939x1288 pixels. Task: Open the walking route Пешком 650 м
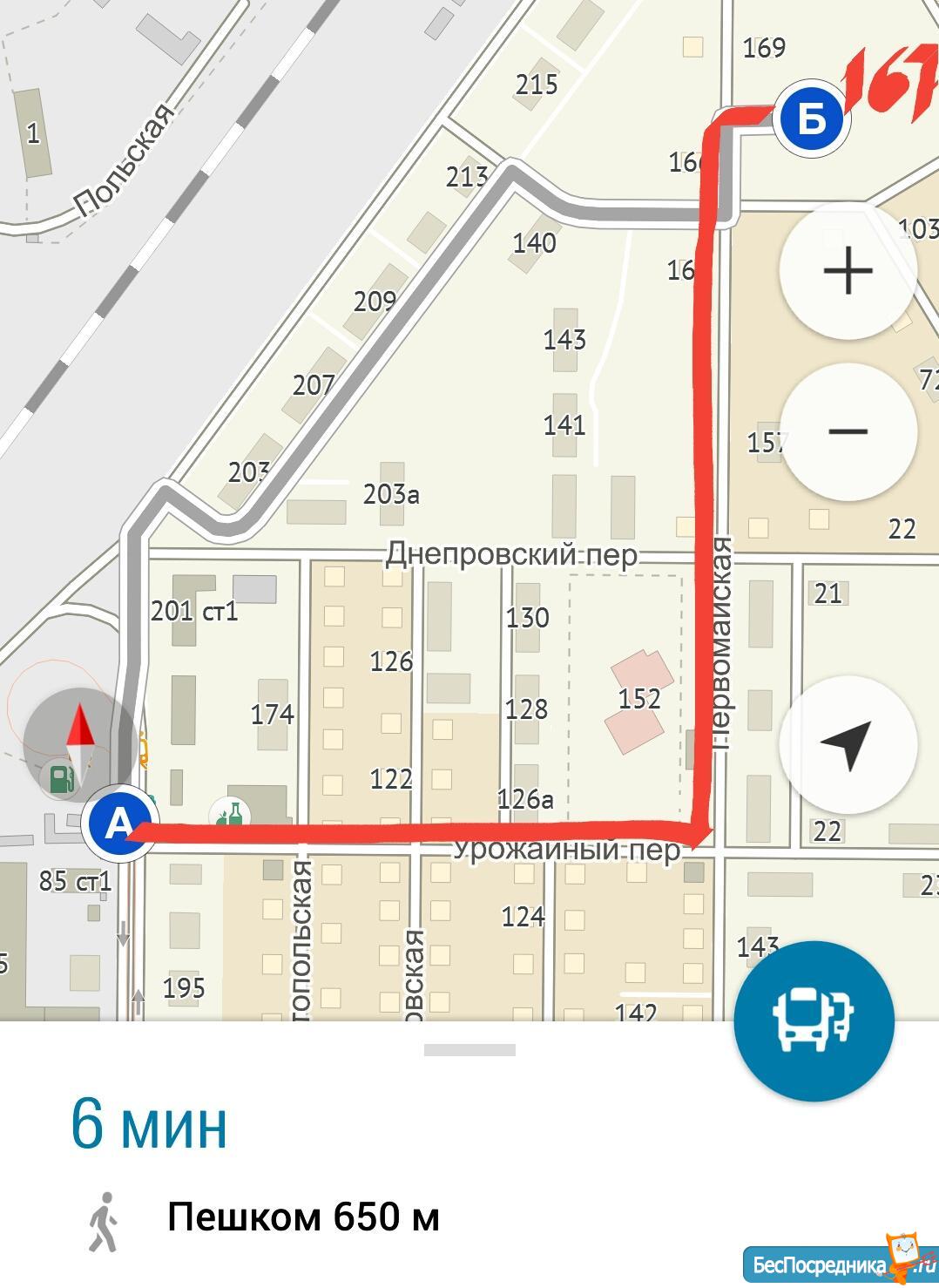[302, 1217]
